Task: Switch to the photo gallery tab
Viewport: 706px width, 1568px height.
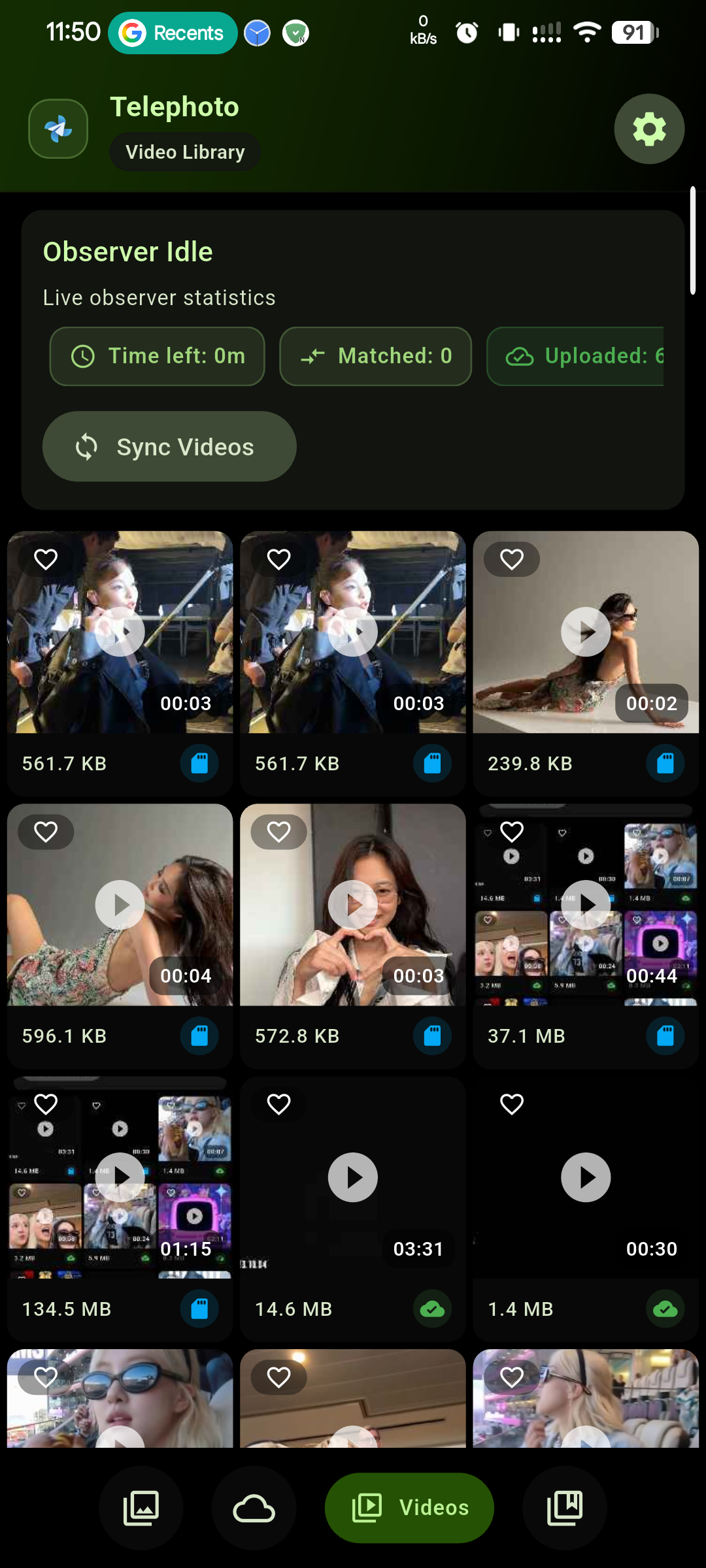Action: [x=141, y=1508]
